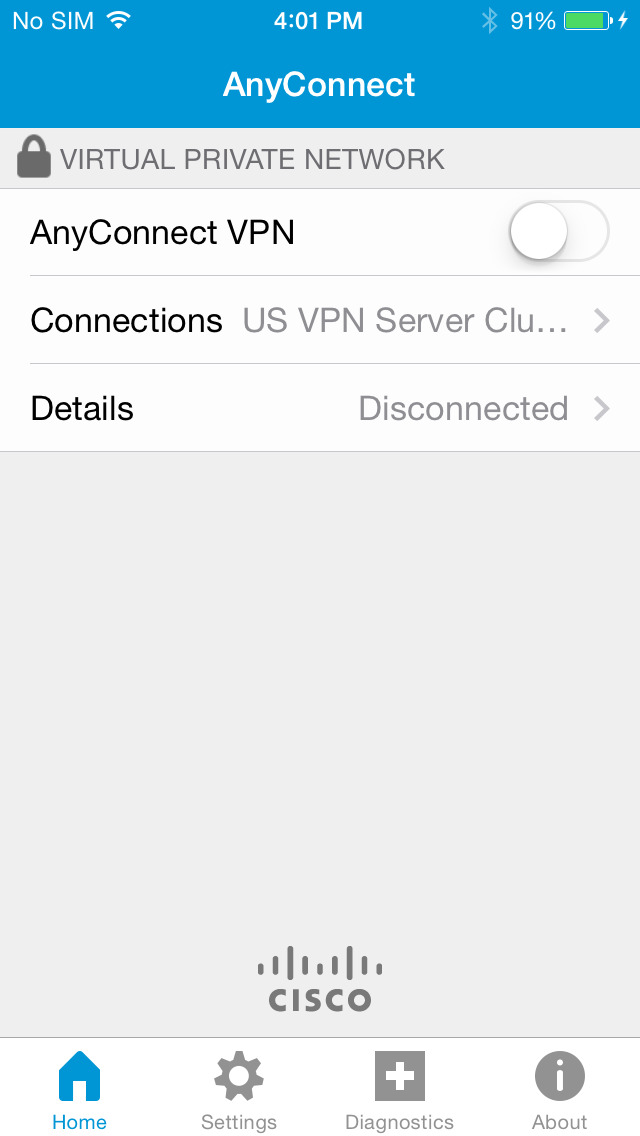Switch to the Home tab
This screenshot has height=1136, width=640.
80,1089
